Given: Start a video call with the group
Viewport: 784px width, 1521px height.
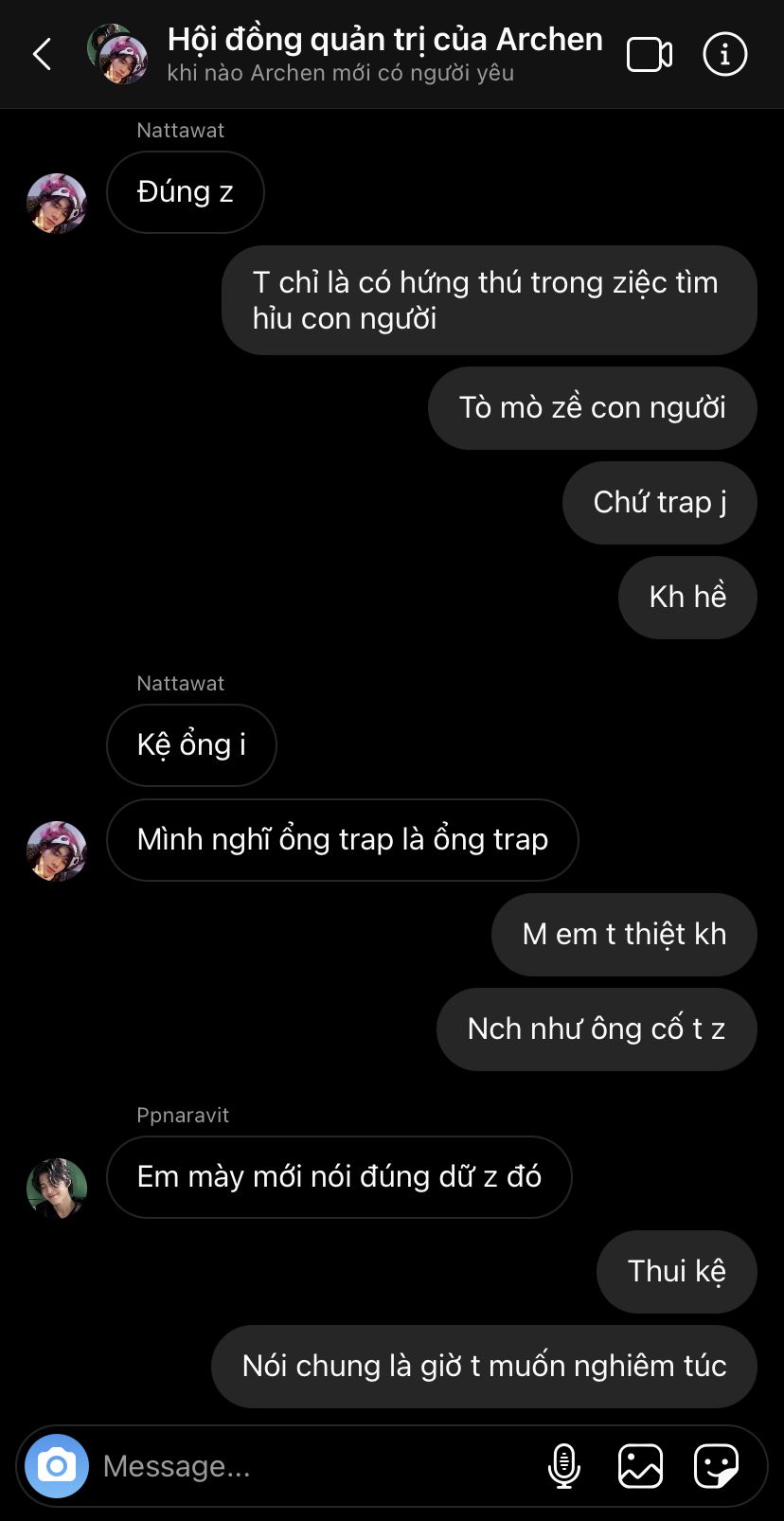Looking at the screenshot, I should click(x=650, y=55).
